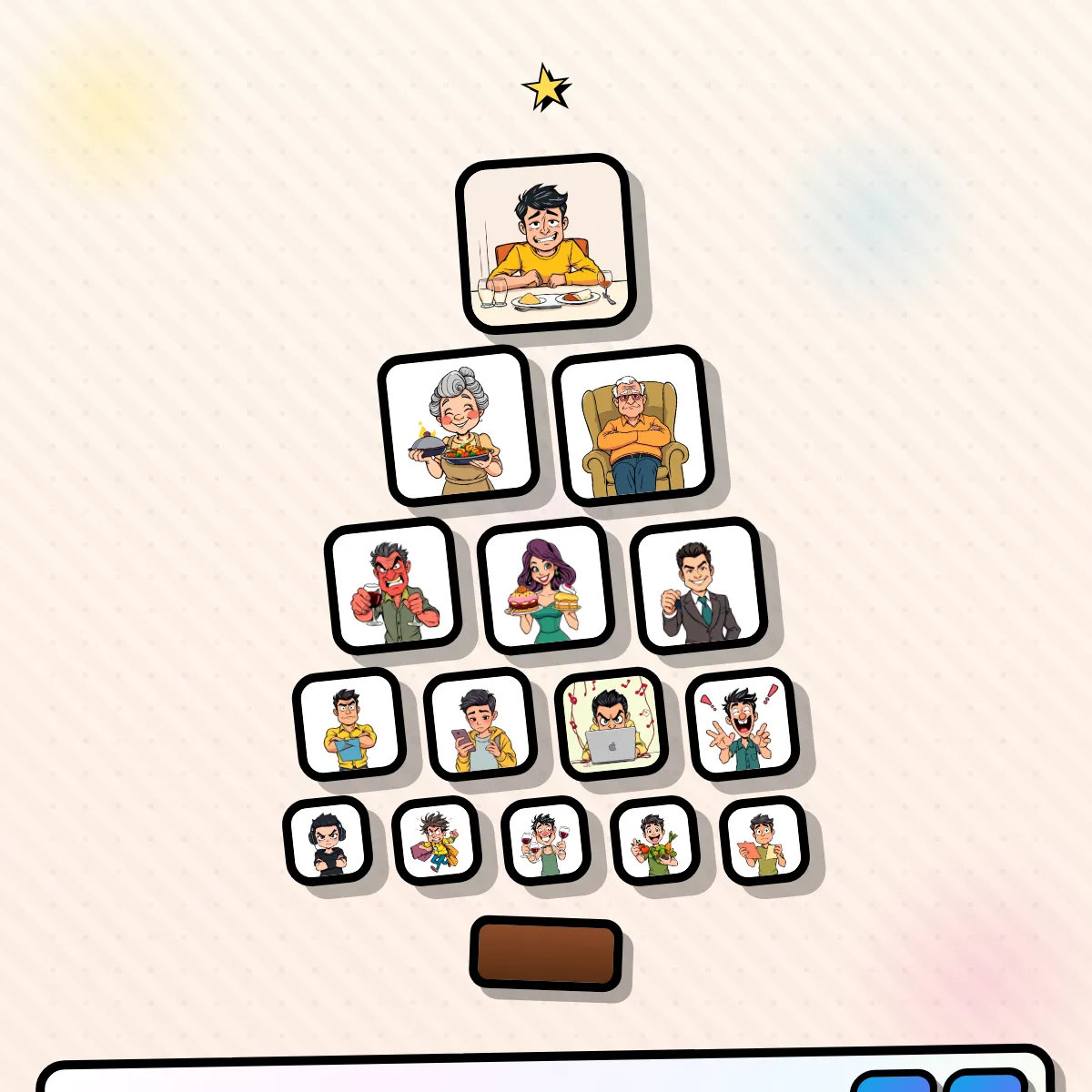1092x1092 pixels.
Task: Choose the man reading a paper tile
Action: (763, 842)
